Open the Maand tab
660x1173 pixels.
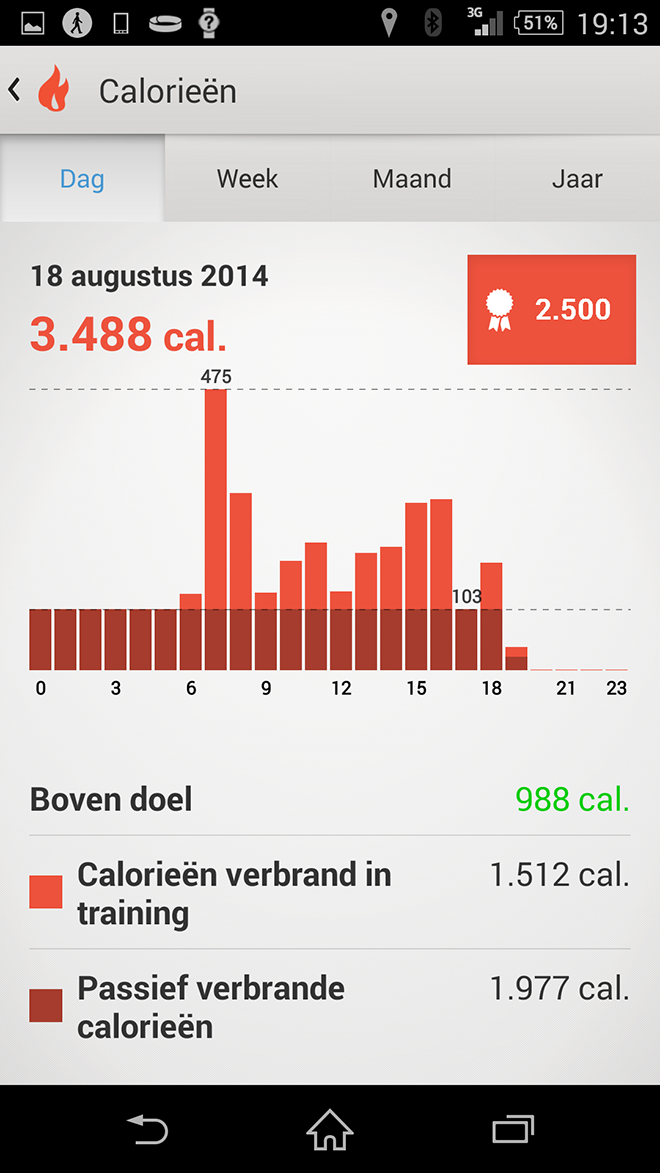click(412, 179)
